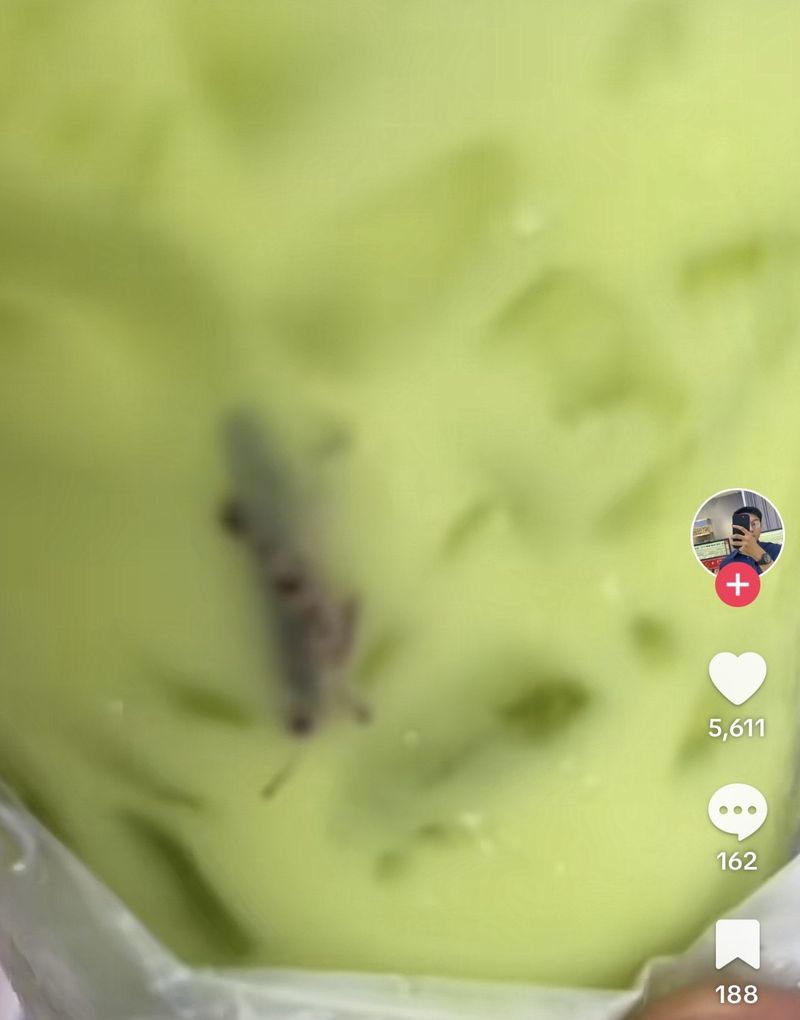Open the creator's profile picture

pos(737,530)
